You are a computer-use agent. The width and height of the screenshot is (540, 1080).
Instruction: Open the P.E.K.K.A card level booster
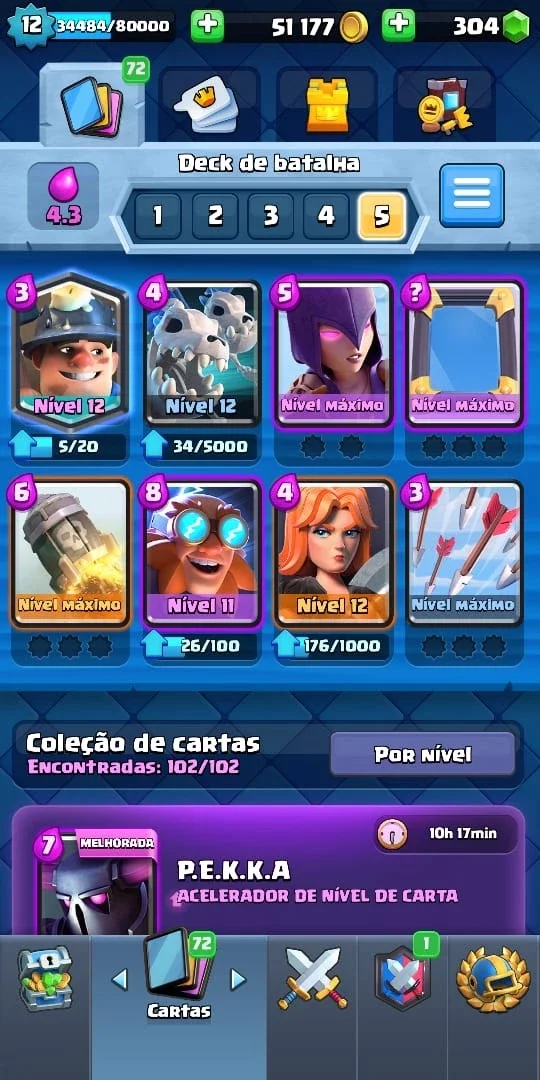tap(269, 871)
